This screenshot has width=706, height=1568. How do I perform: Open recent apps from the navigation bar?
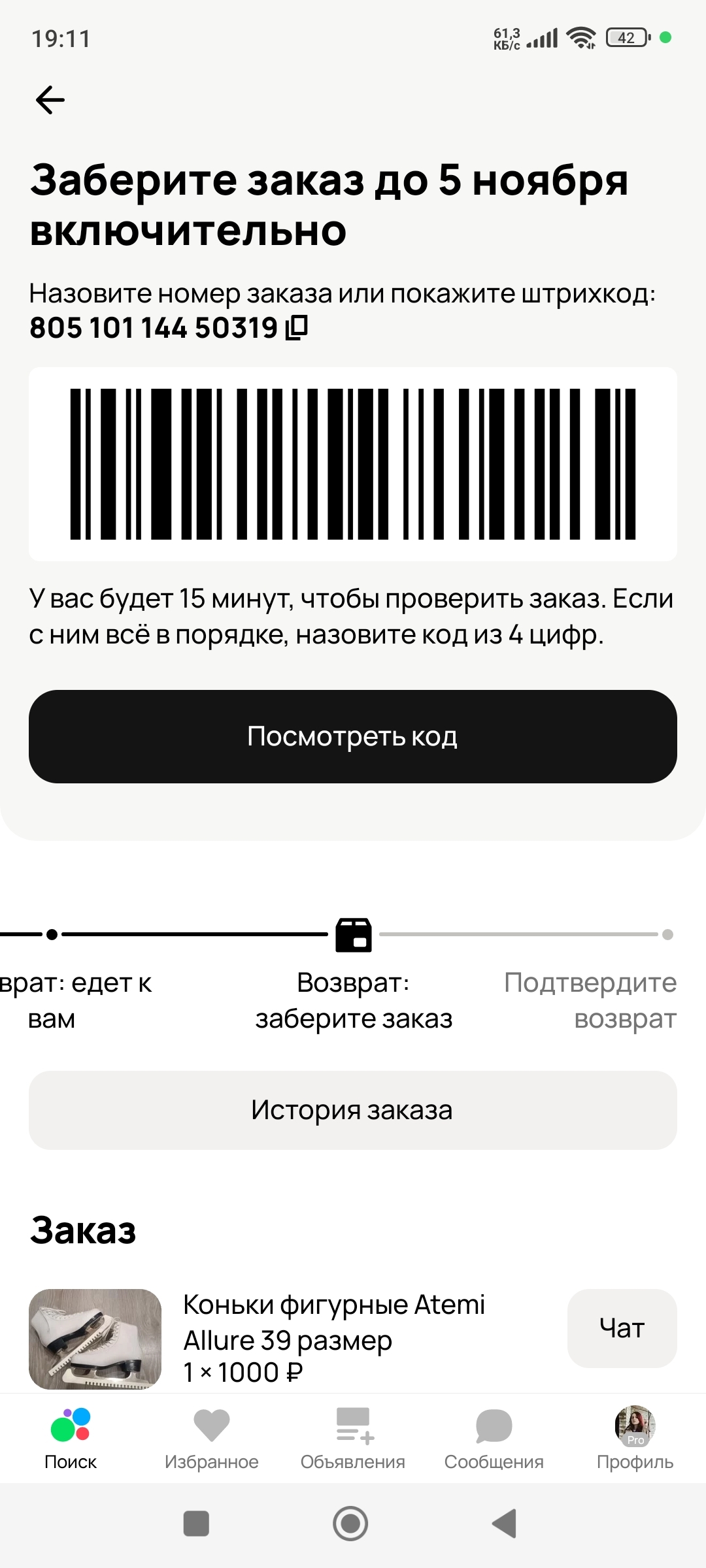pos(196,1524)
